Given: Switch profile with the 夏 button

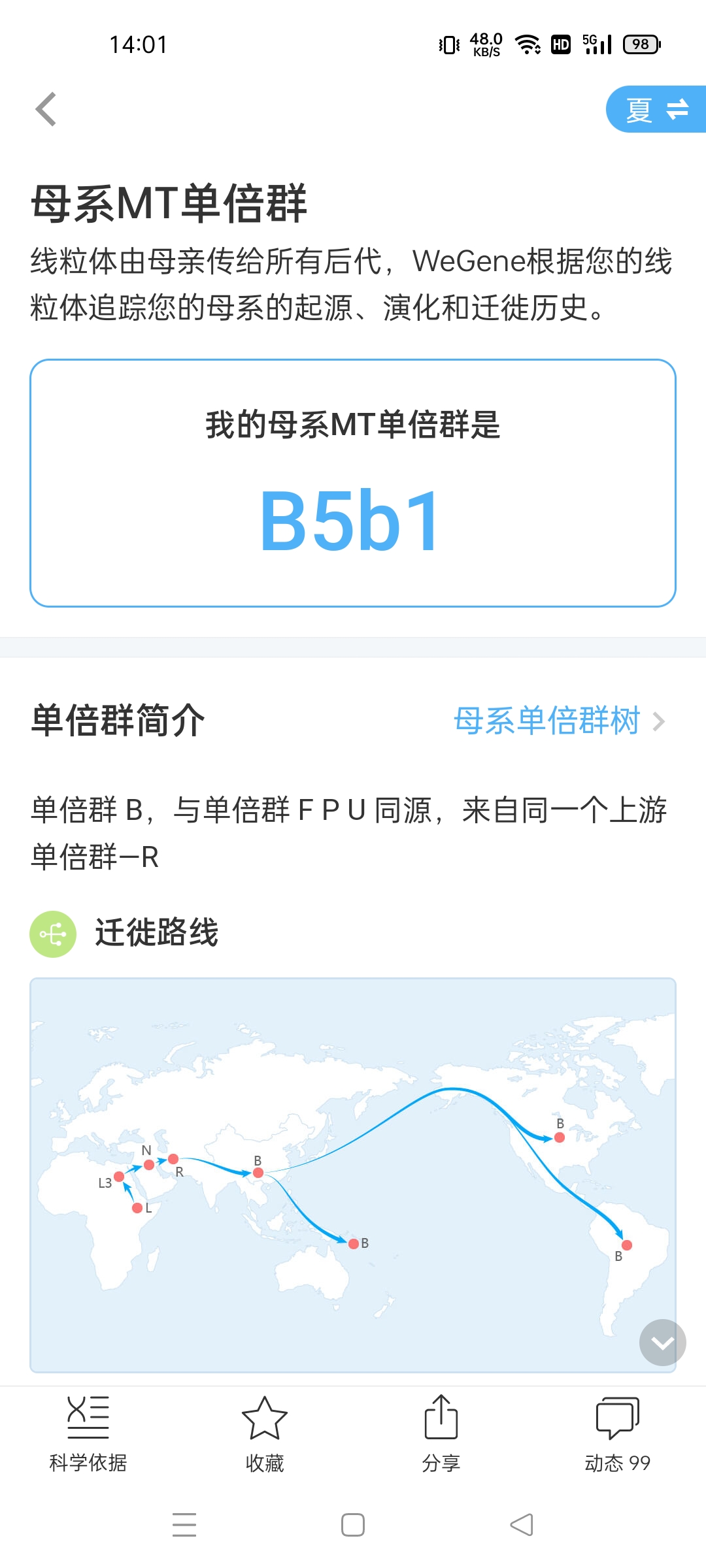Looking at the screenshot, I should (x=656, y=109).
